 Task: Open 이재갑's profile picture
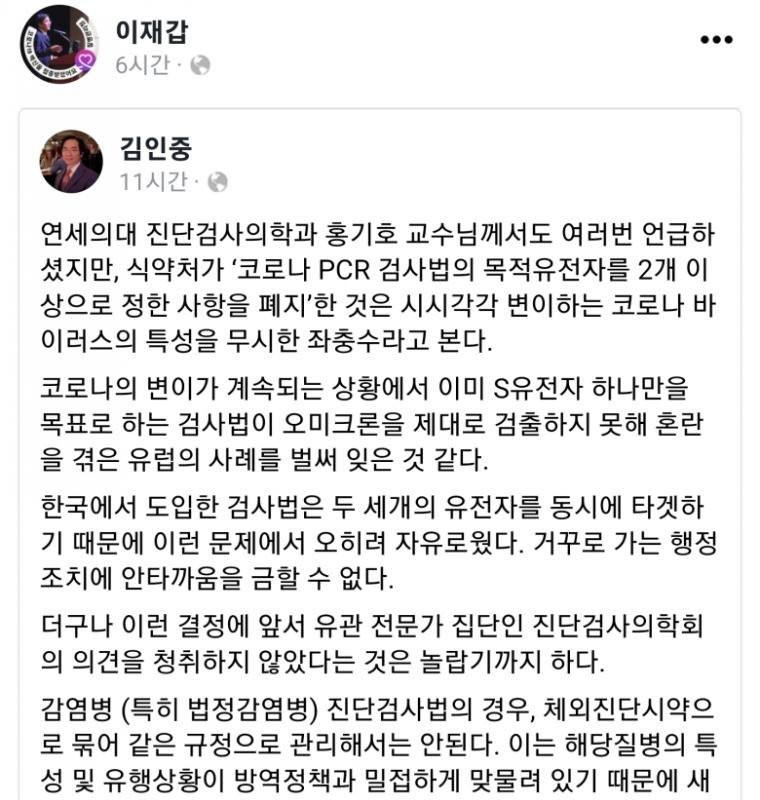click(x=58, y=44)
